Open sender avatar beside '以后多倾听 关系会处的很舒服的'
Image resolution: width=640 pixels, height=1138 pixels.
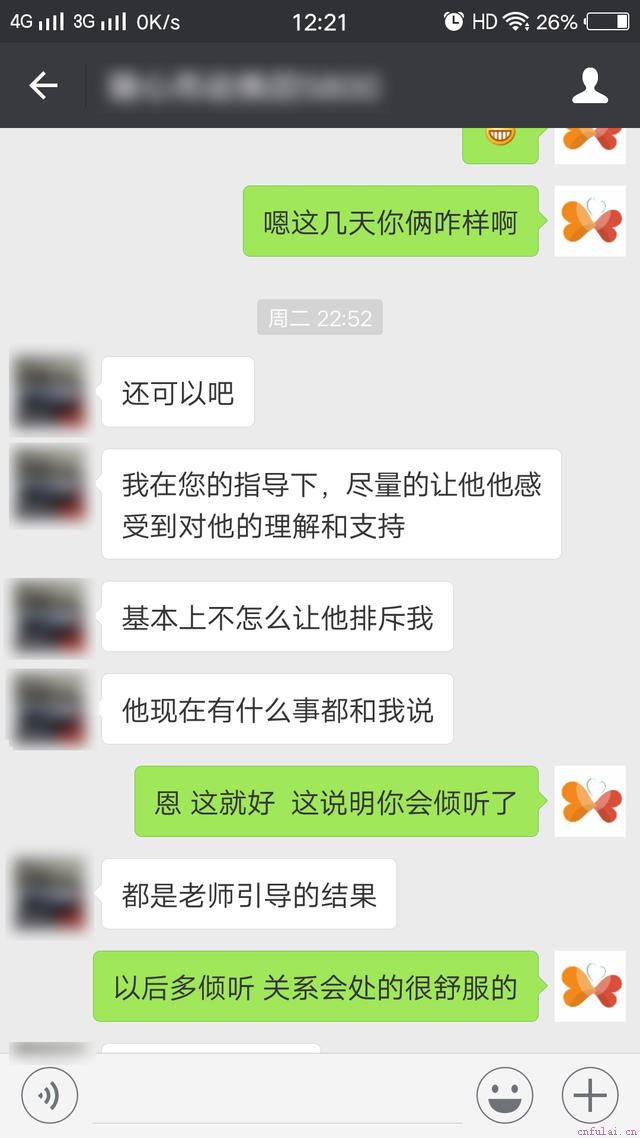[590, 986]
